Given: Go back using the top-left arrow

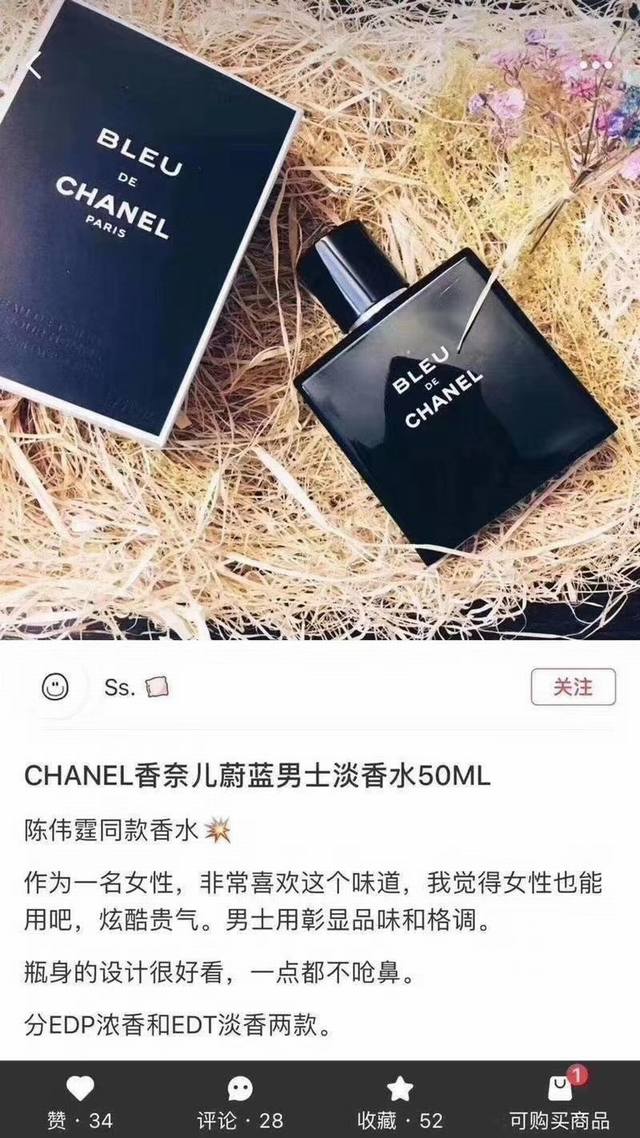Looking at the screenshot, I should pos(33,67).
